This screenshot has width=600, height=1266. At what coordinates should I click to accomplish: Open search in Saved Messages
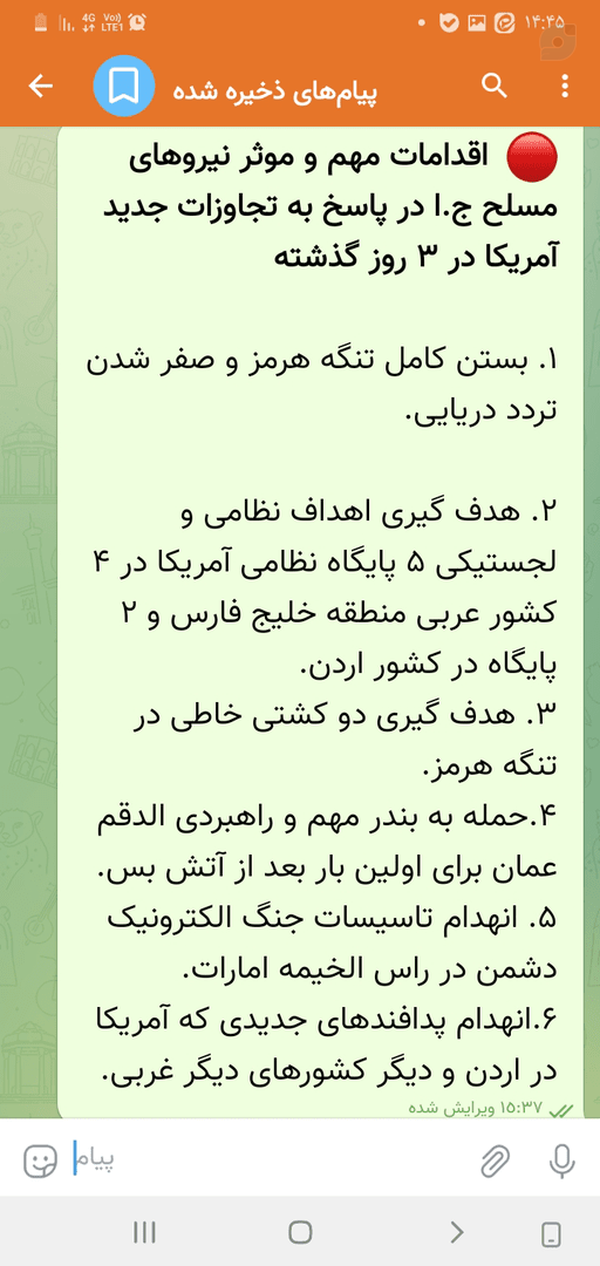coord(495,86)
